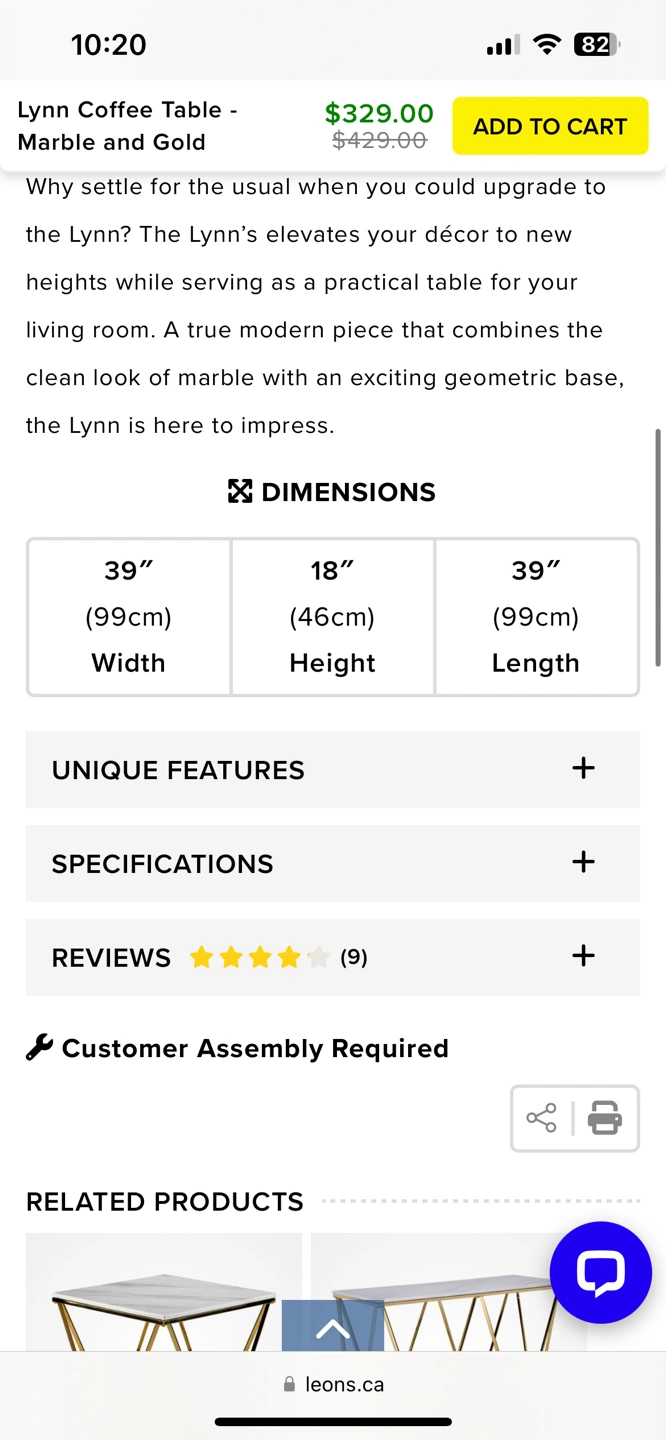Print the product details

pos(605,1118)
